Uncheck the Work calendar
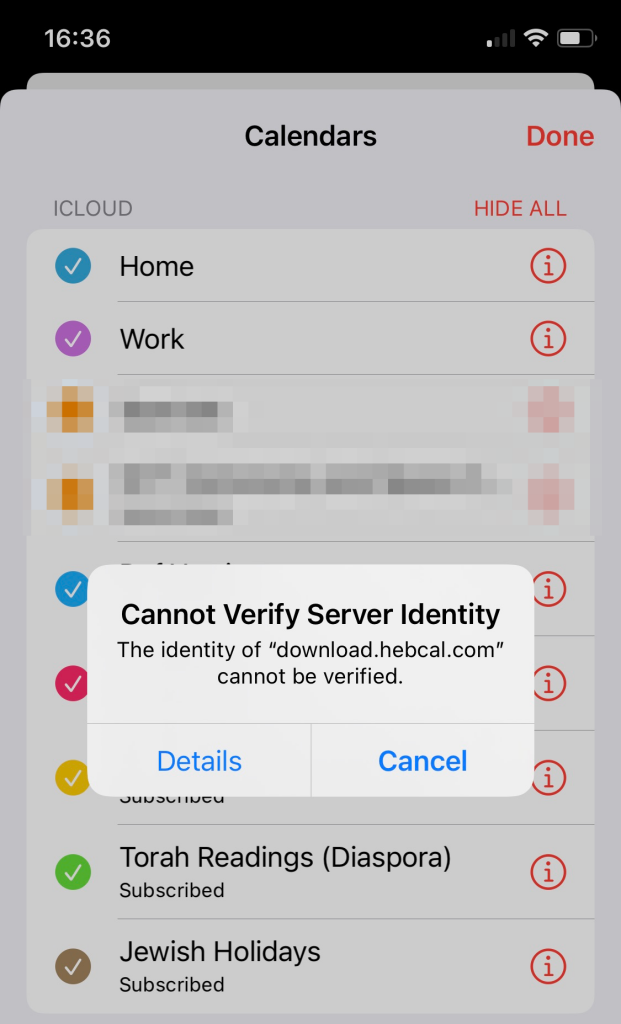Screen dimensions: 621x1024 73,338
